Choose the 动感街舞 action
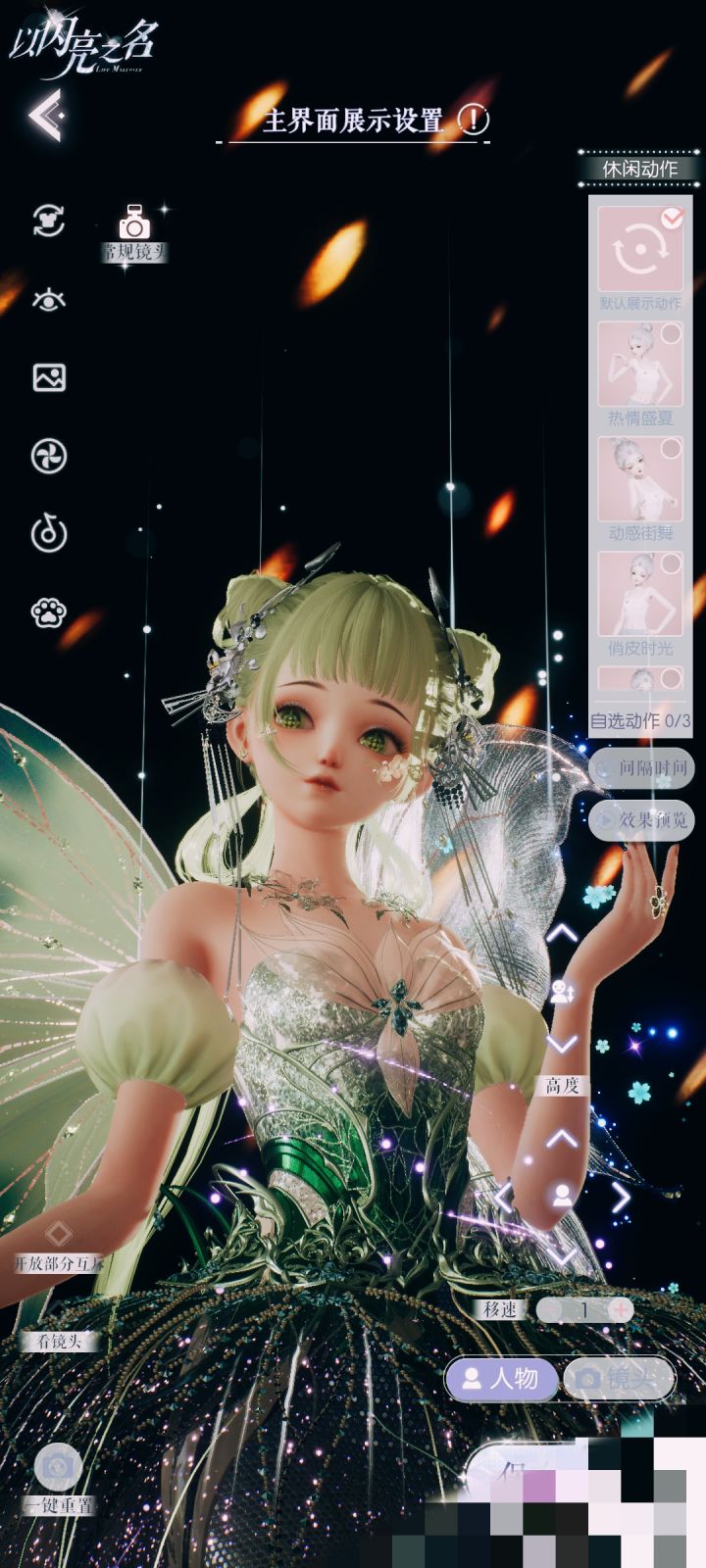This screenshot has height=1568, width=706. (640, 489)
